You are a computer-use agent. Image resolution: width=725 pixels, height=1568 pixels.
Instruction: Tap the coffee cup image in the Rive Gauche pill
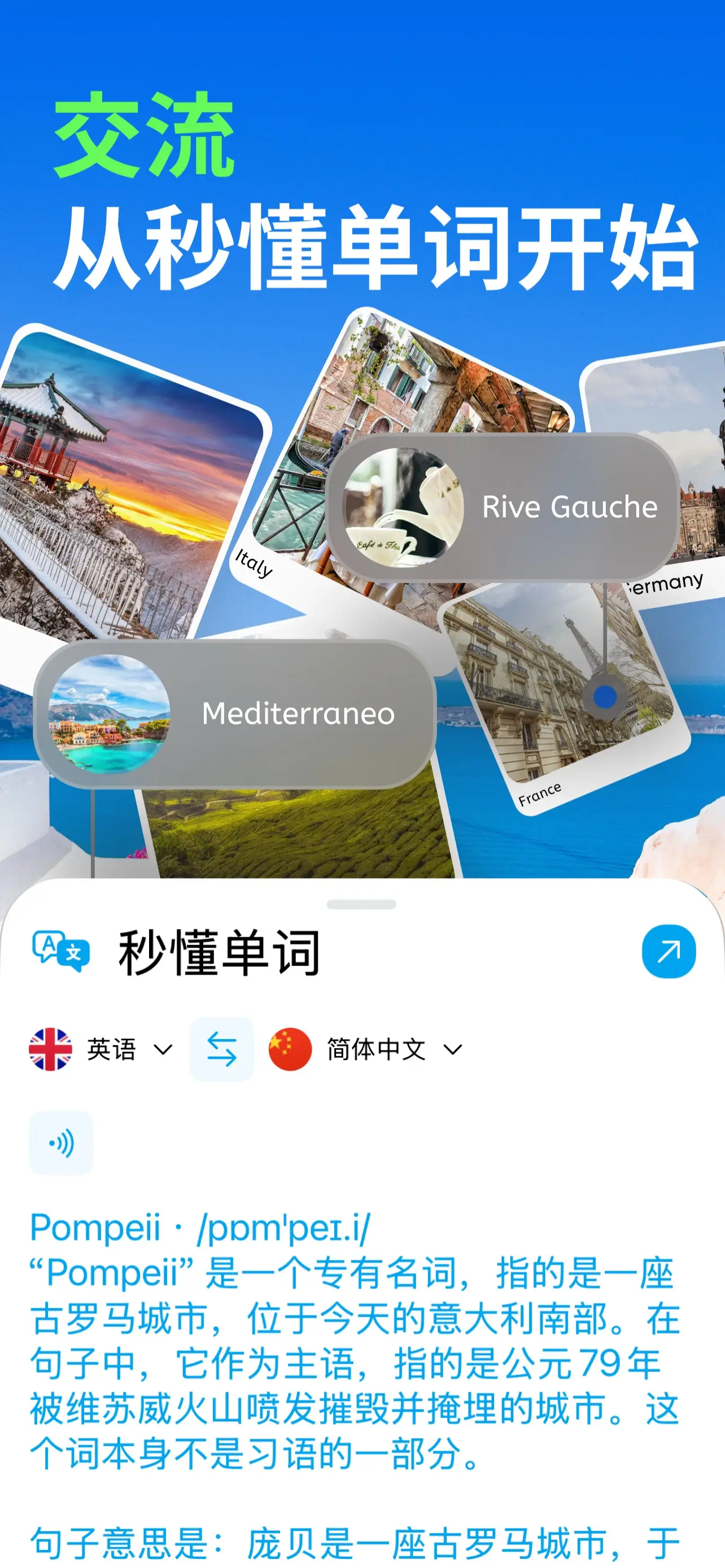click(x=399, y=507)
